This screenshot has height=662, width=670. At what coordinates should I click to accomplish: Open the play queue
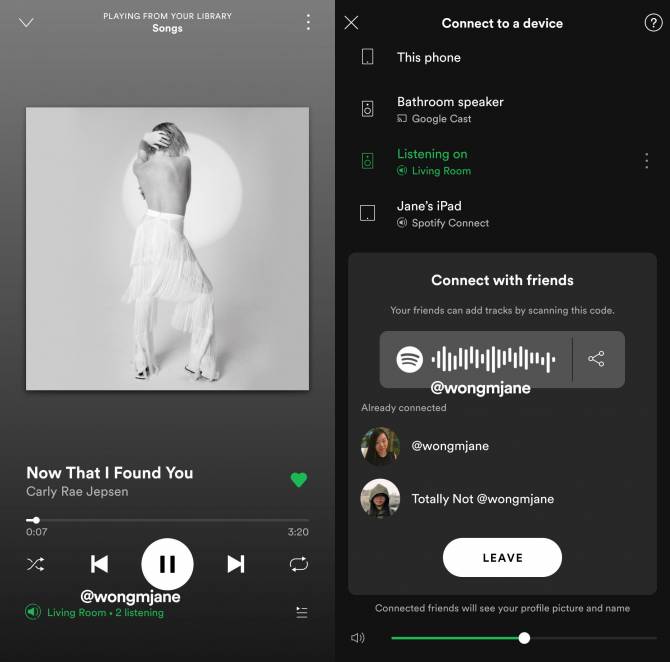coord(302,612)
